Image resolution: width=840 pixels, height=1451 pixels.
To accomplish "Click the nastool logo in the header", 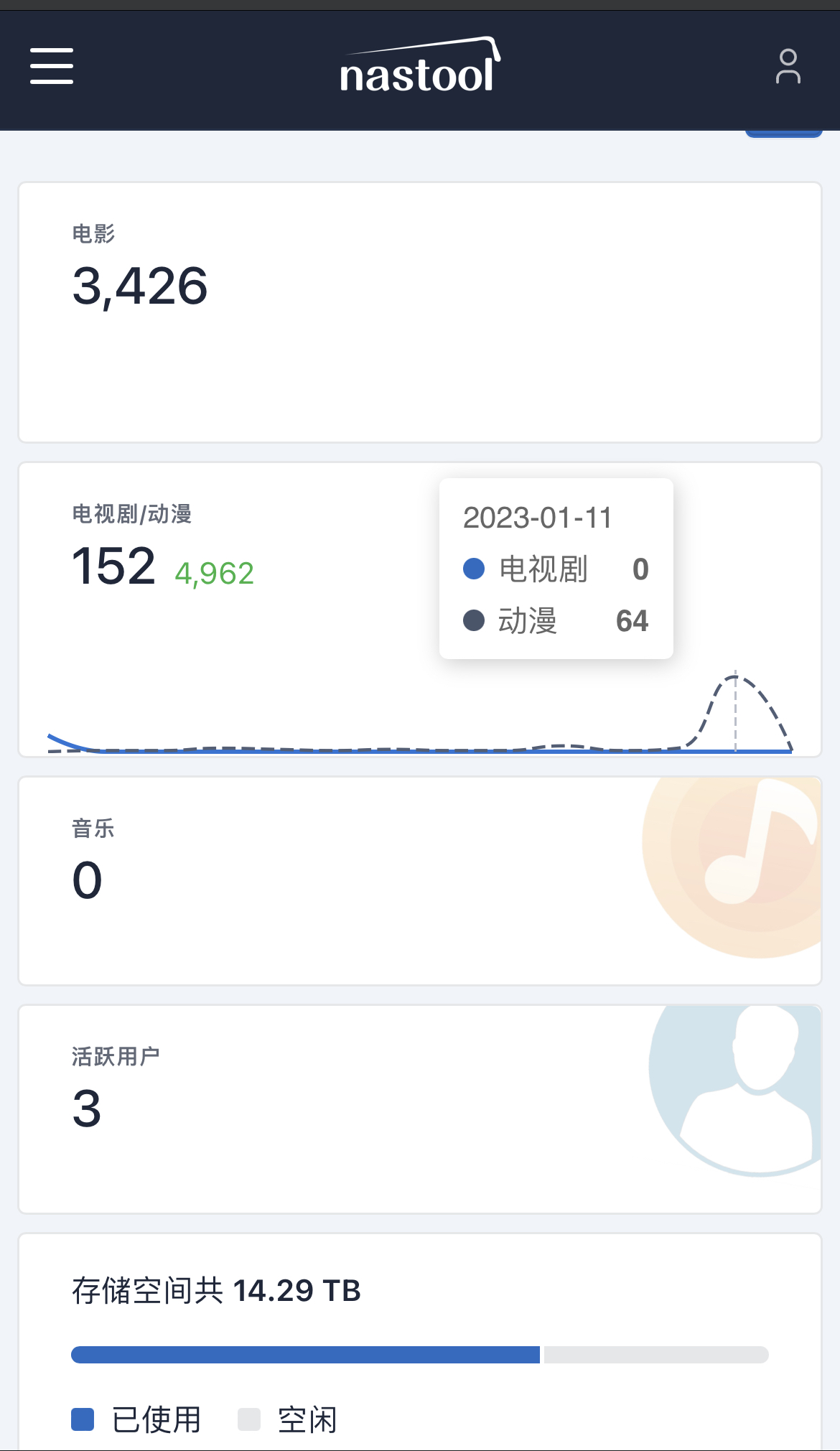I will [419, 67].
